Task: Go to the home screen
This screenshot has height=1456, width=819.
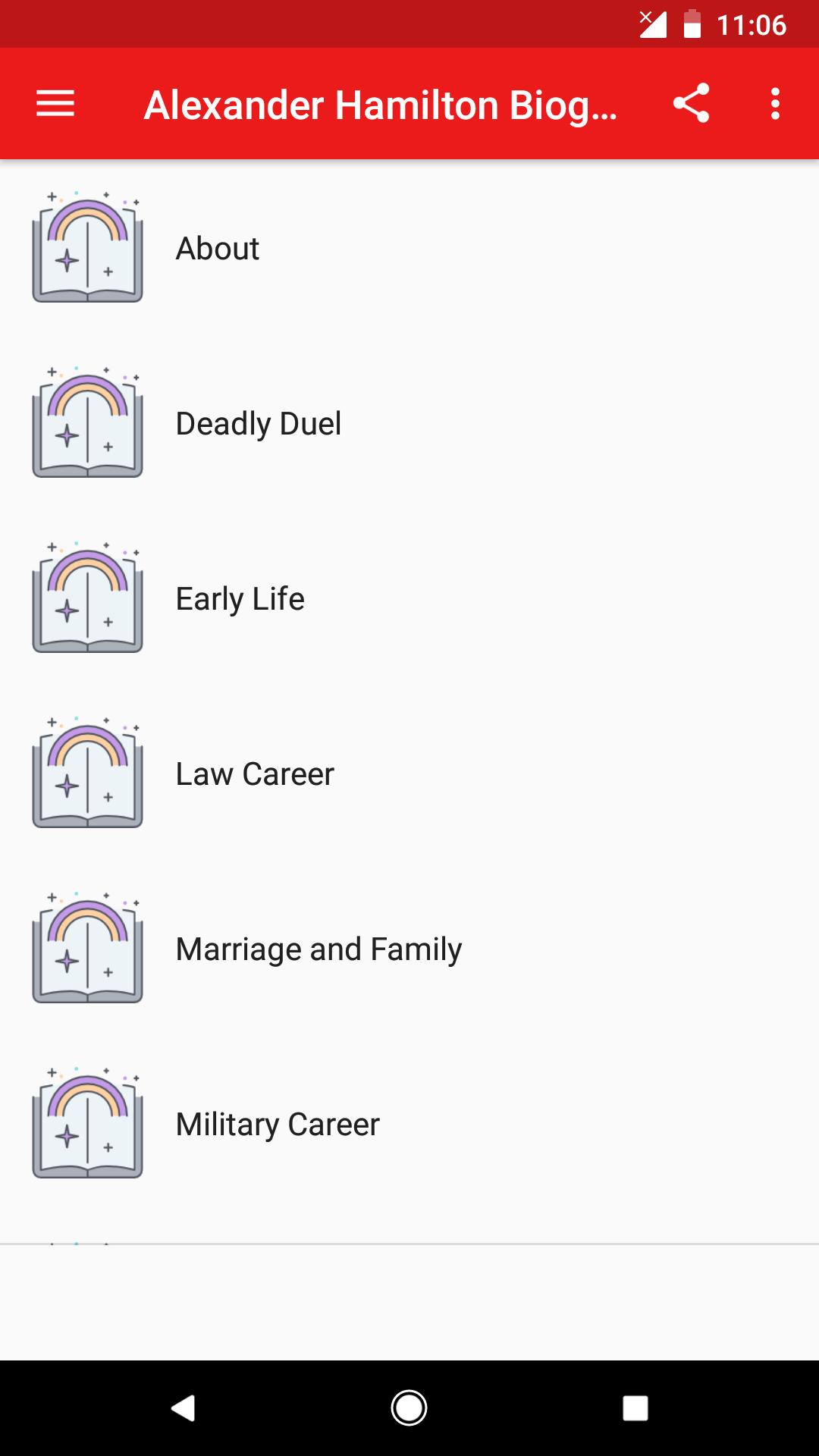Action: pyautogui.click(x=409, y=1408)
